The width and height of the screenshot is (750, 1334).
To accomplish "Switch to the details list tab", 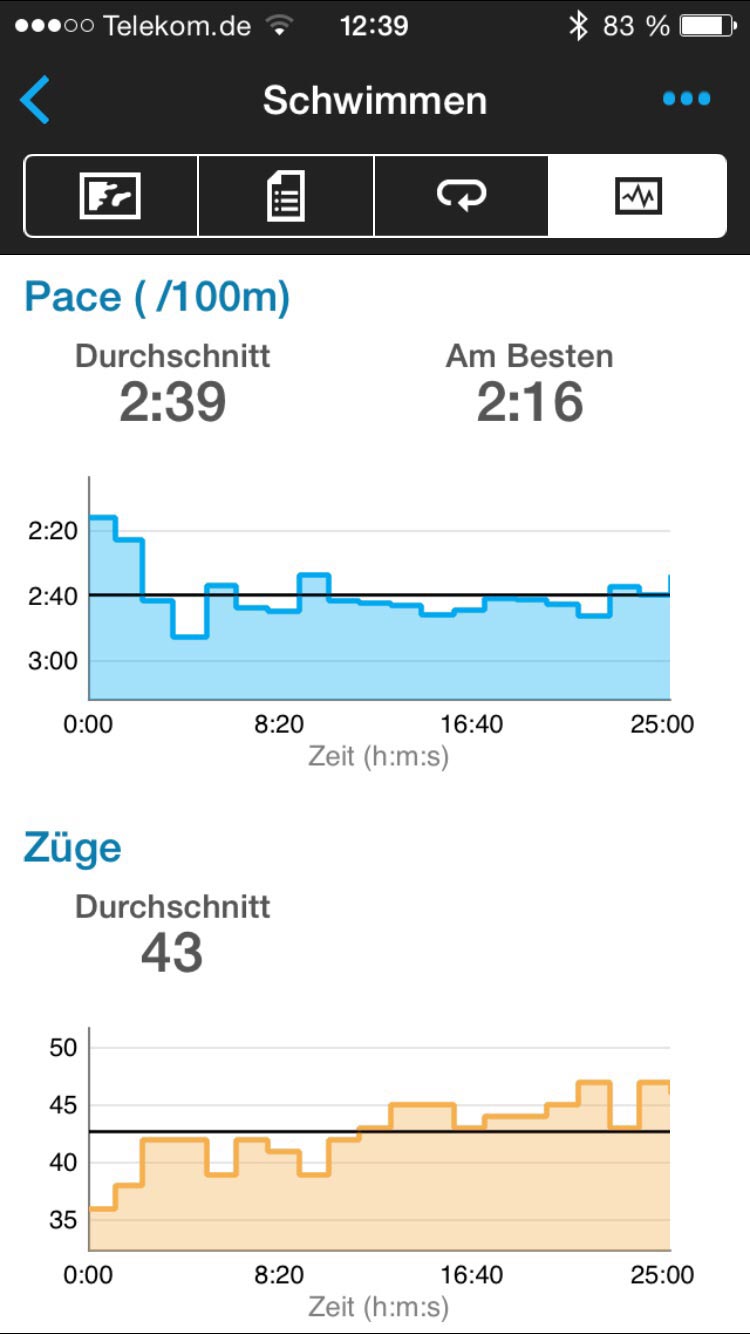I will pos(286,196).
